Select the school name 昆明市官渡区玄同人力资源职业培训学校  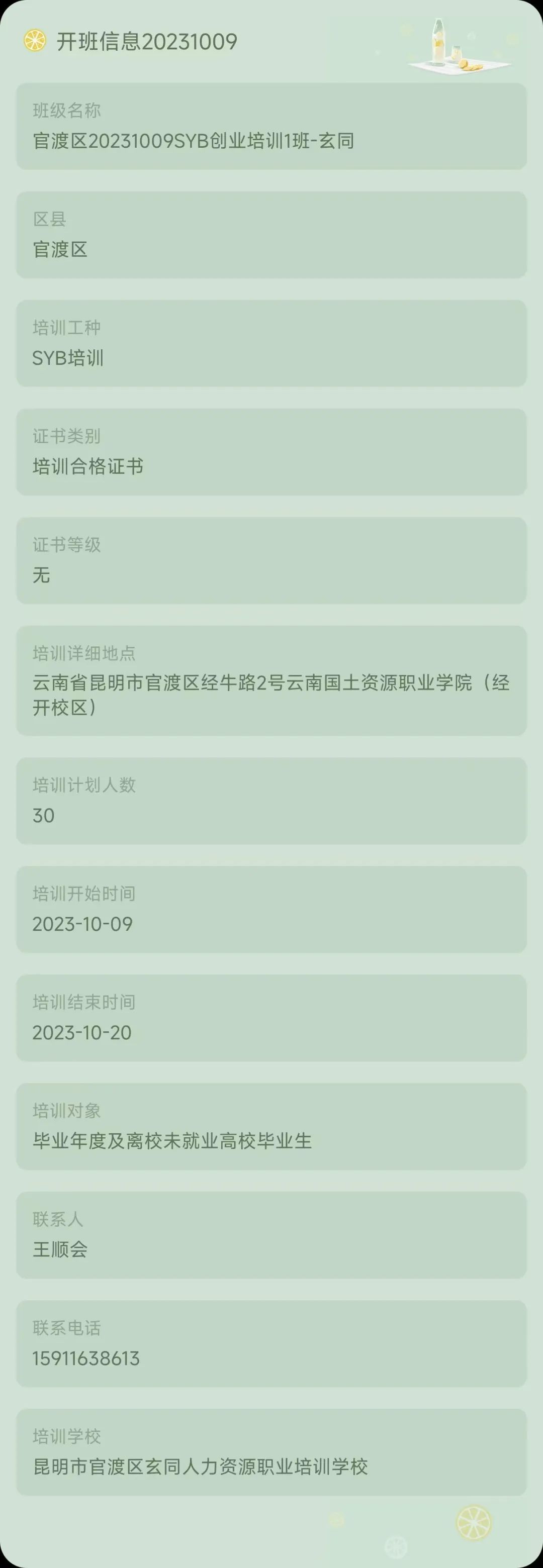(x=202, y=1467)
